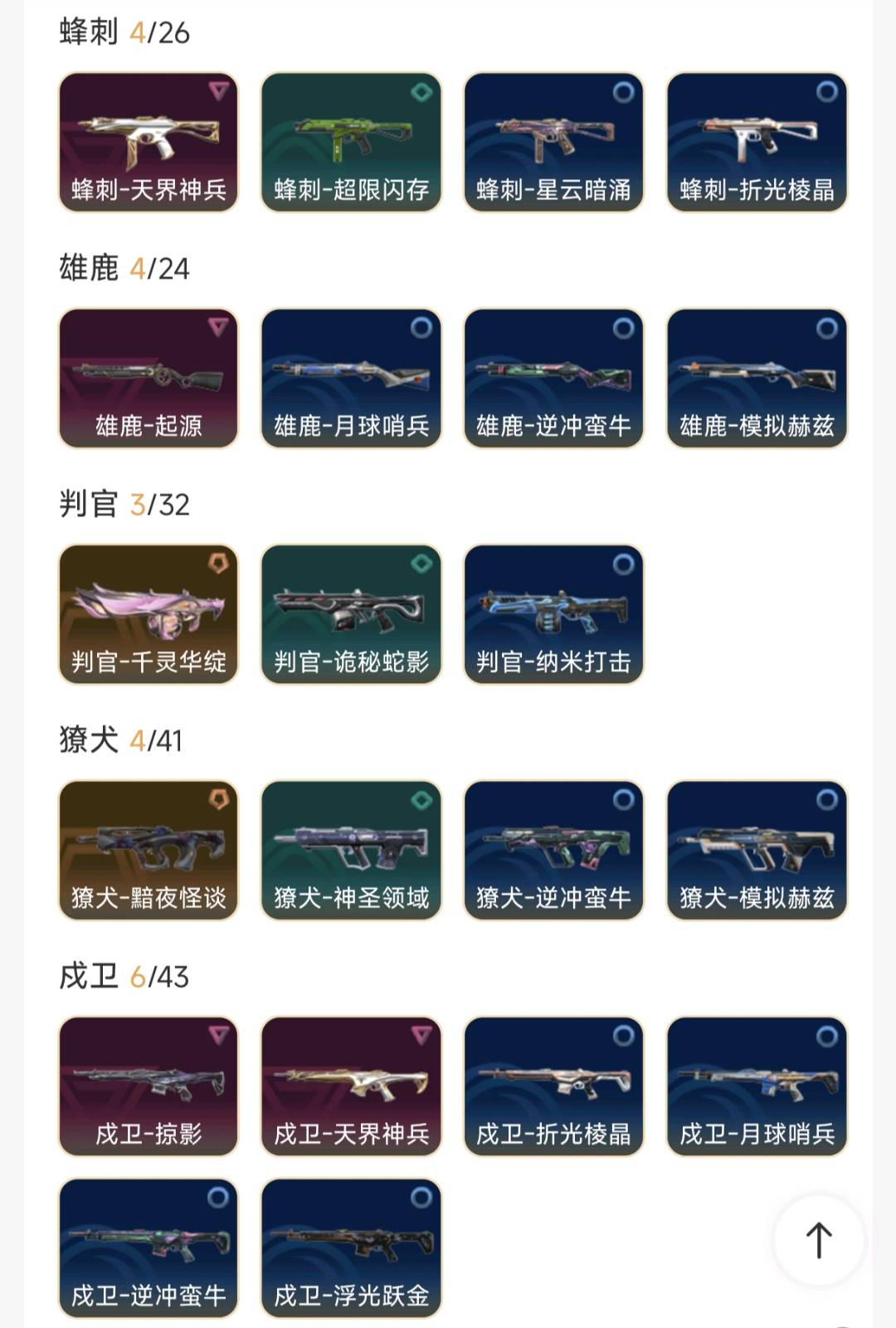Select the 蜂刺-折光棱晶 card
This screenshot has height=1328, width=896.
point(757,142)
